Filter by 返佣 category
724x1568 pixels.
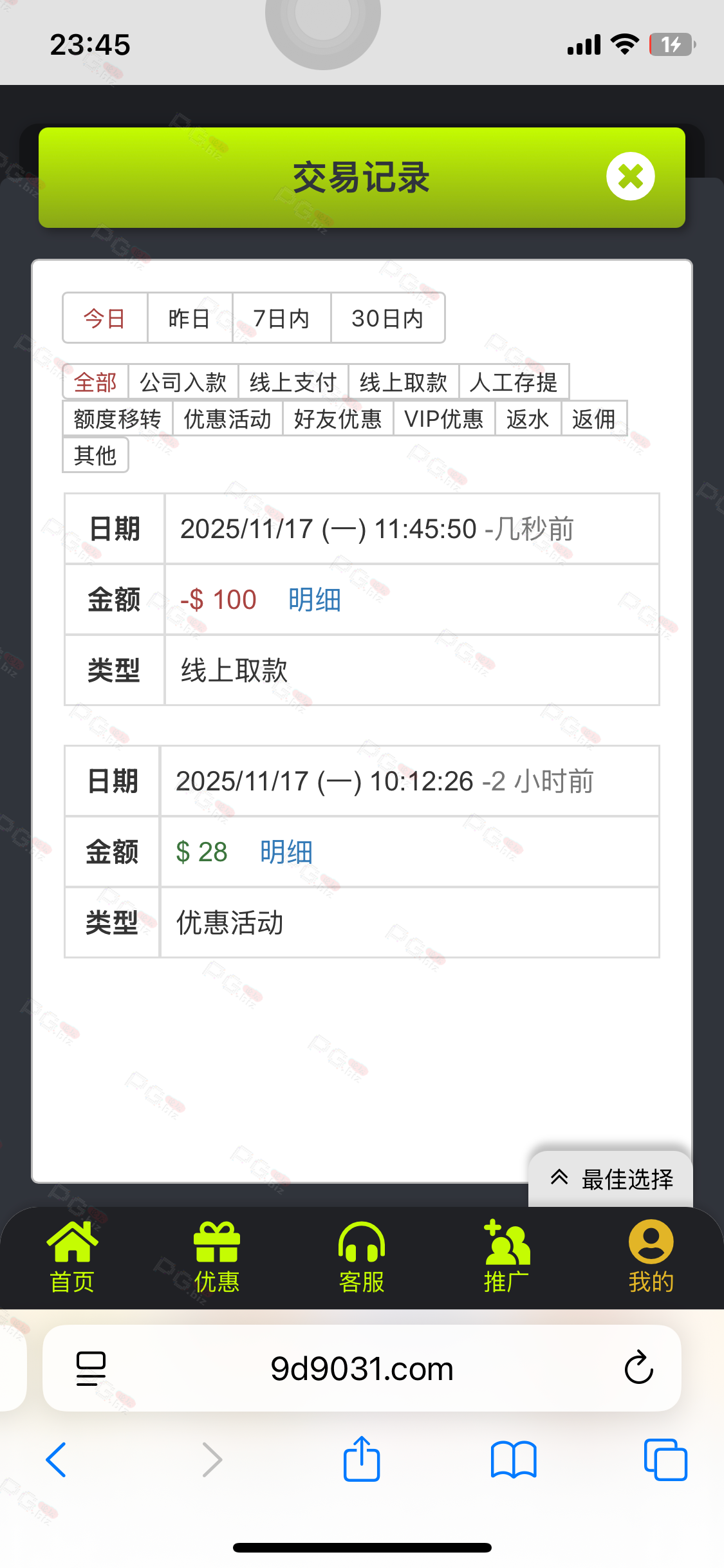594,419
